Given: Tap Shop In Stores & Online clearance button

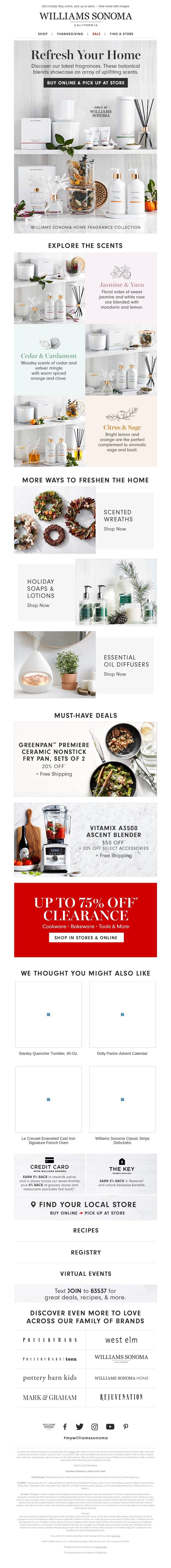Looking at the screenshot, I should point(86,937).
